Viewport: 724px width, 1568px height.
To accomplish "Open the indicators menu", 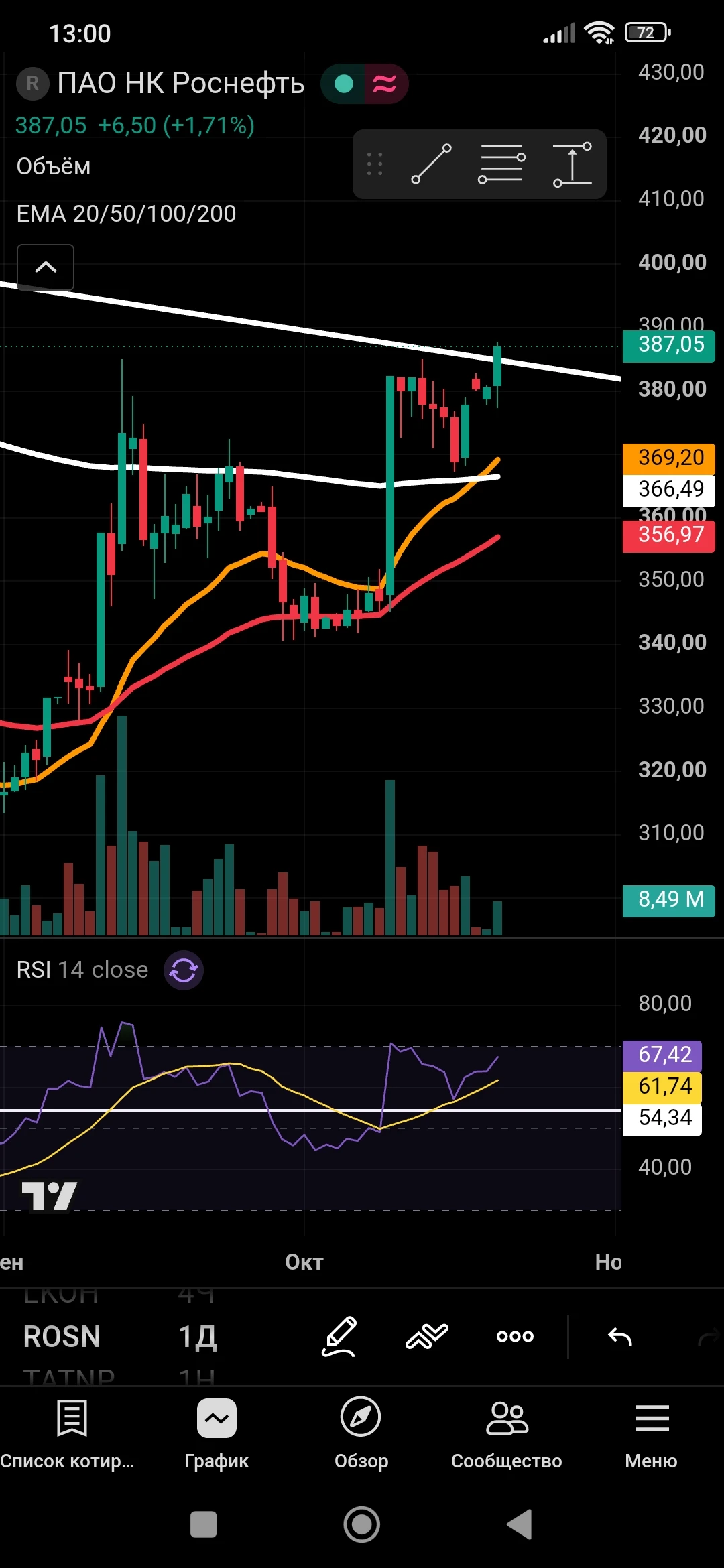I will (427, 1336).
